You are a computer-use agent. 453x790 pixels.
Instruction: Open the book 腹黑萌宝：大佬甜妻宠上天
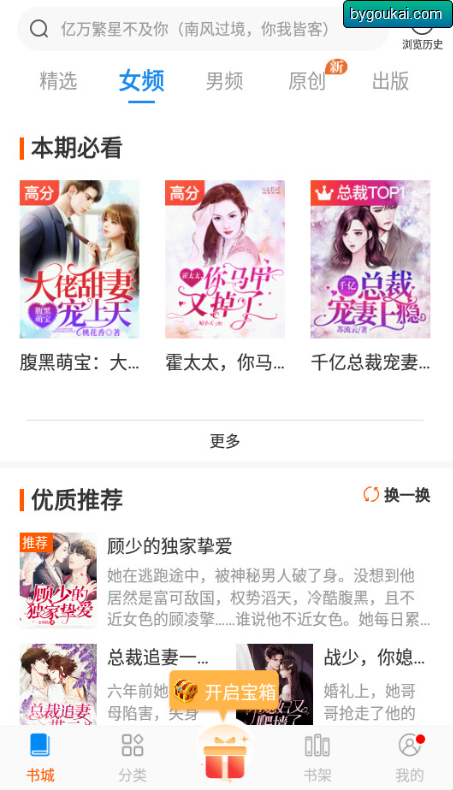[x=80, y=276]
